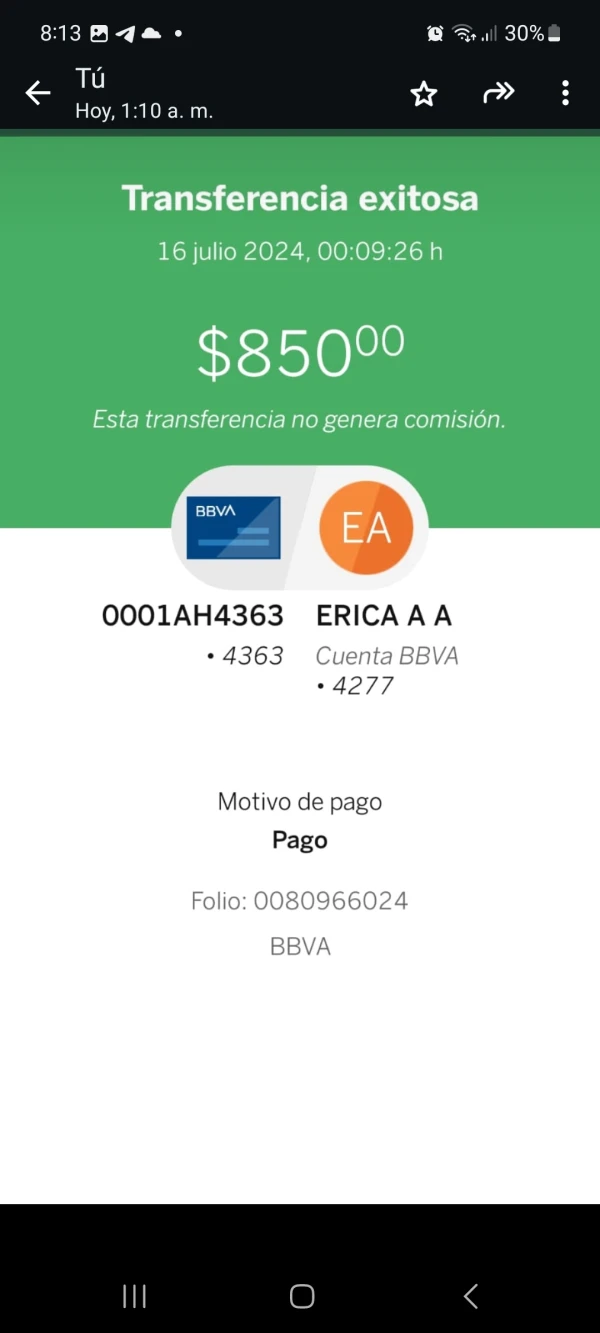This screenshot has height=1333, width=600.
Task: Forward this image to another chat
Action: (498, 94)
